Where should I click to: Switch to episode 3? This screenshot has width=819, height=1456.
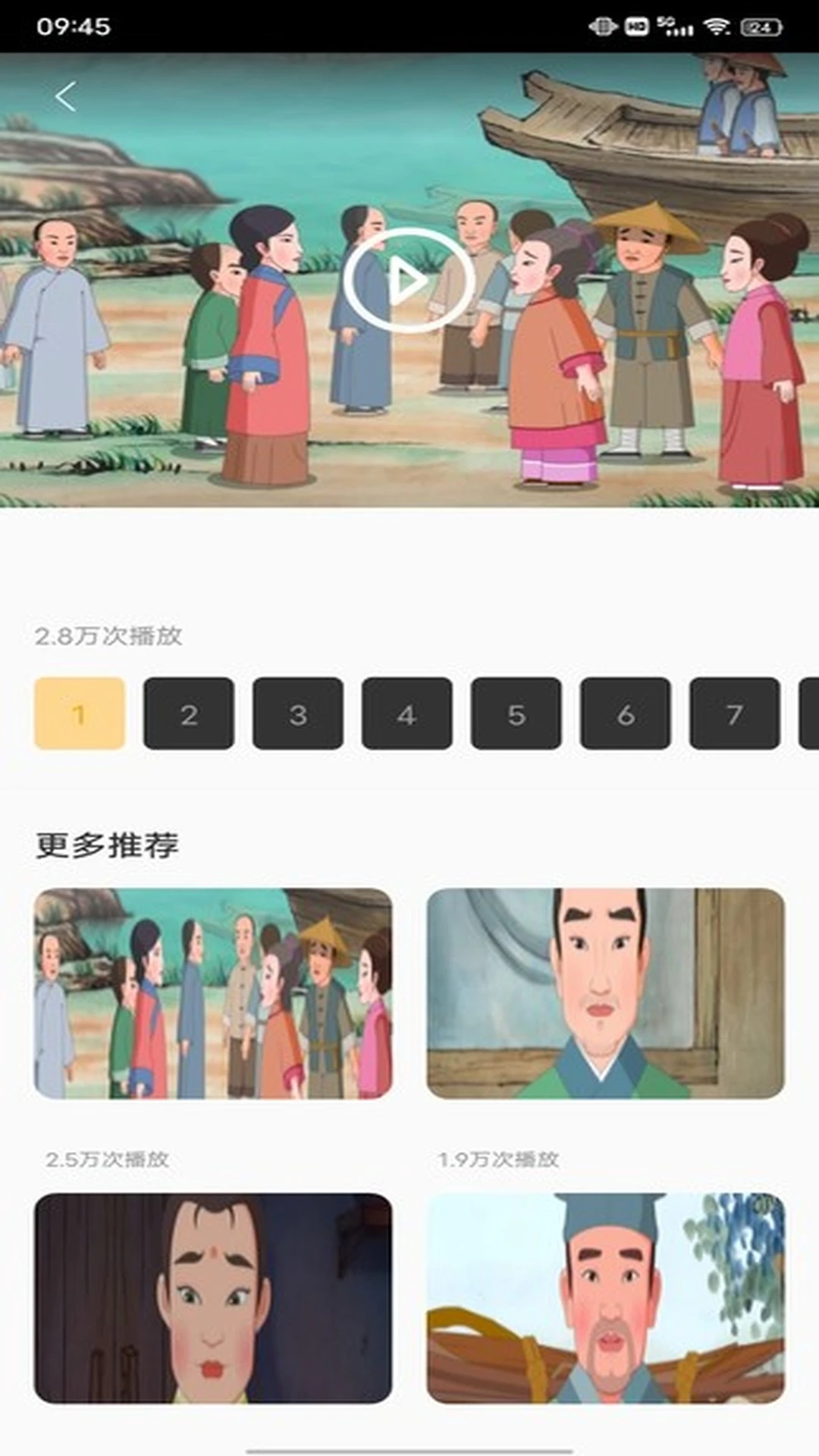[x=298, y=714]
